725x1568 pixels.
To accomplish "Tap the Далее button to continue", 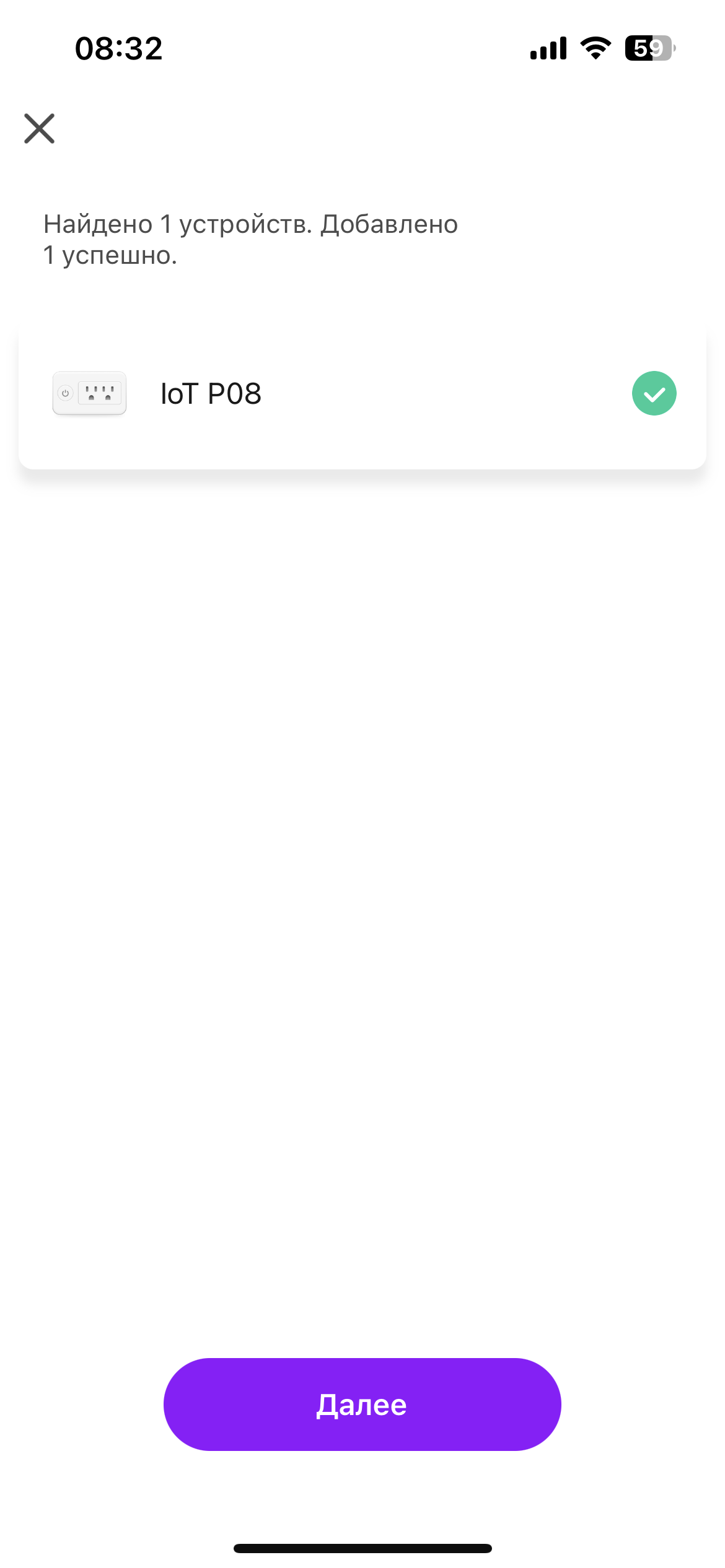I will 362,1404.
